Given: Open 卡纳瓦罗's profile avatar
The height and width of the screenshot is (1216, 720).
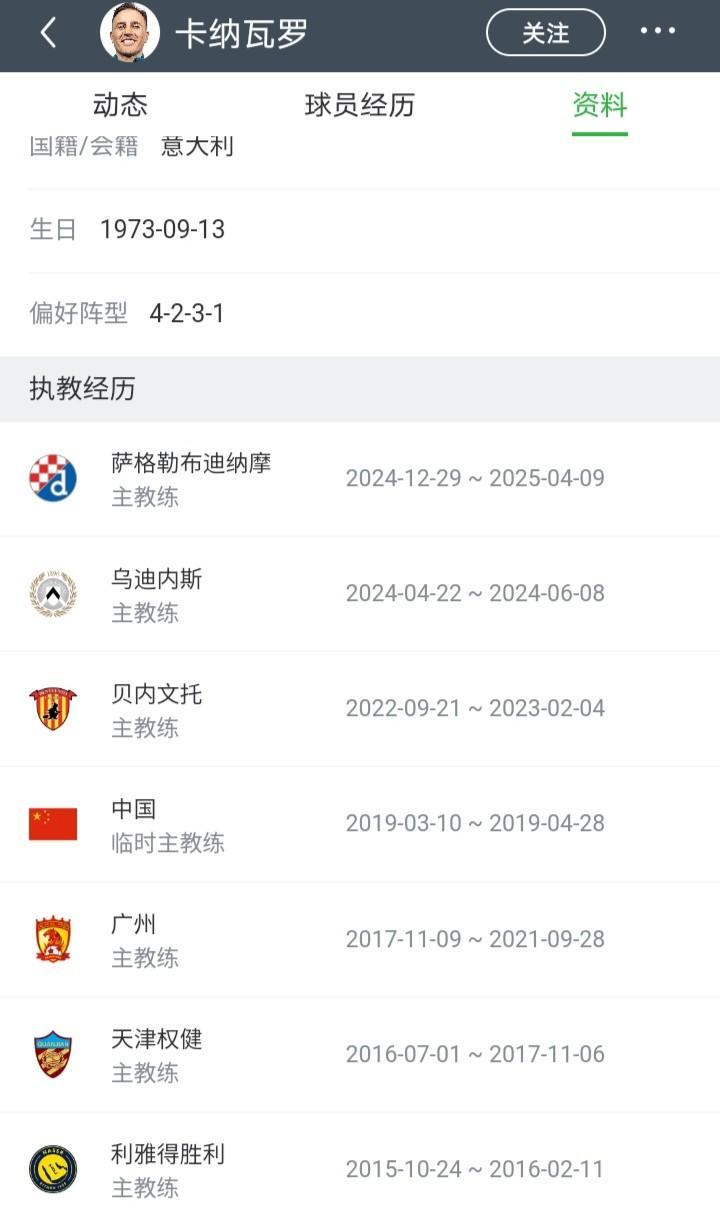Looking at the screenshot, I should (130, 33).
